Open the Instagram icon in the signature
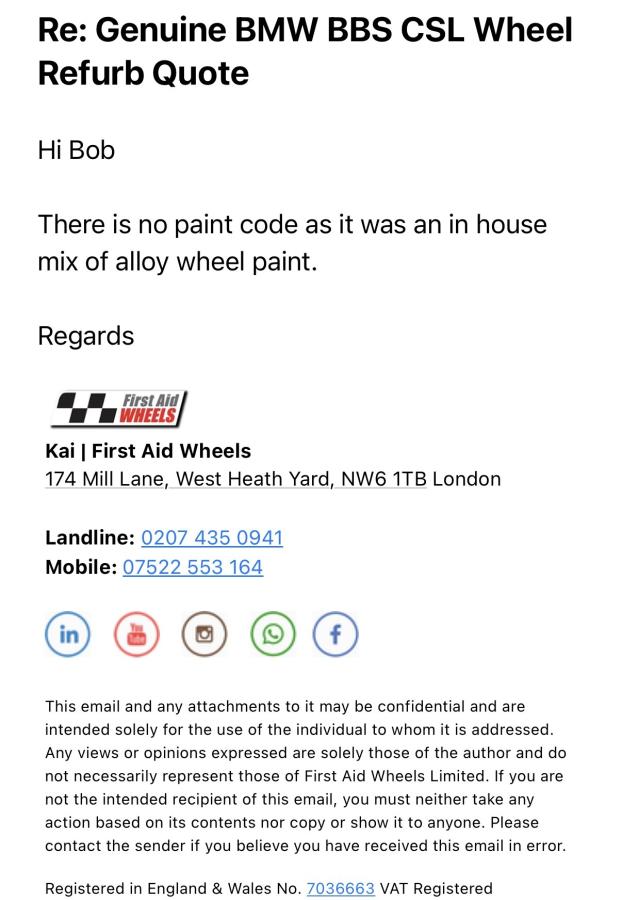This screenshot has width=622, height=900. point(204,634)
